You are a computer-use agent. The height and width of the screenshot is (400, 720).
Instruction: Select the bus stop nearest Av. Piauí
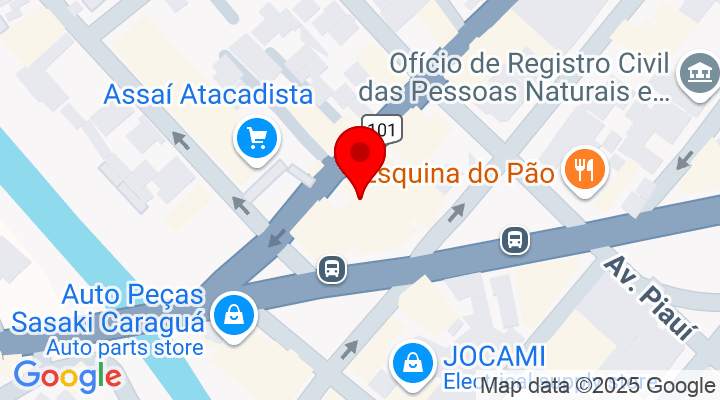(515, 240)
